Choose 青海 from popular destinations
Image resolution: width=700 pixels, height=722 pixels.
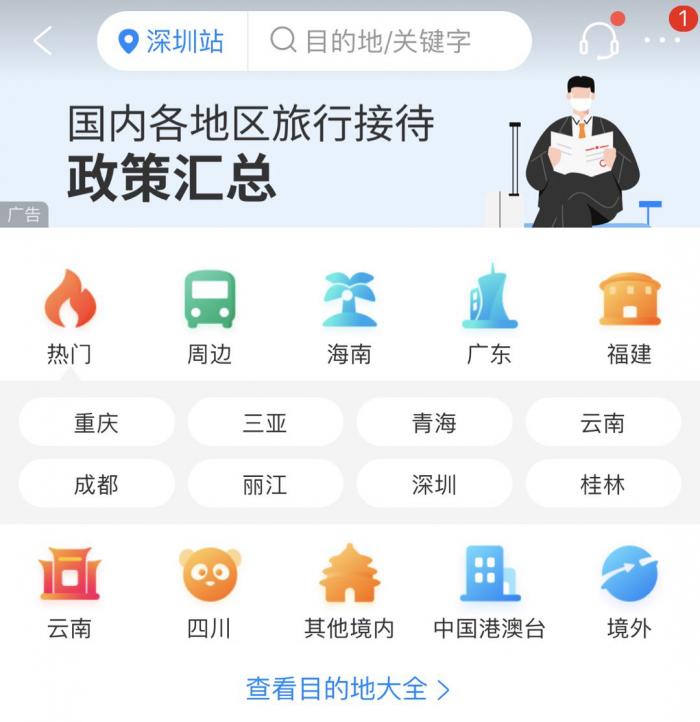[x=434, y=423]
